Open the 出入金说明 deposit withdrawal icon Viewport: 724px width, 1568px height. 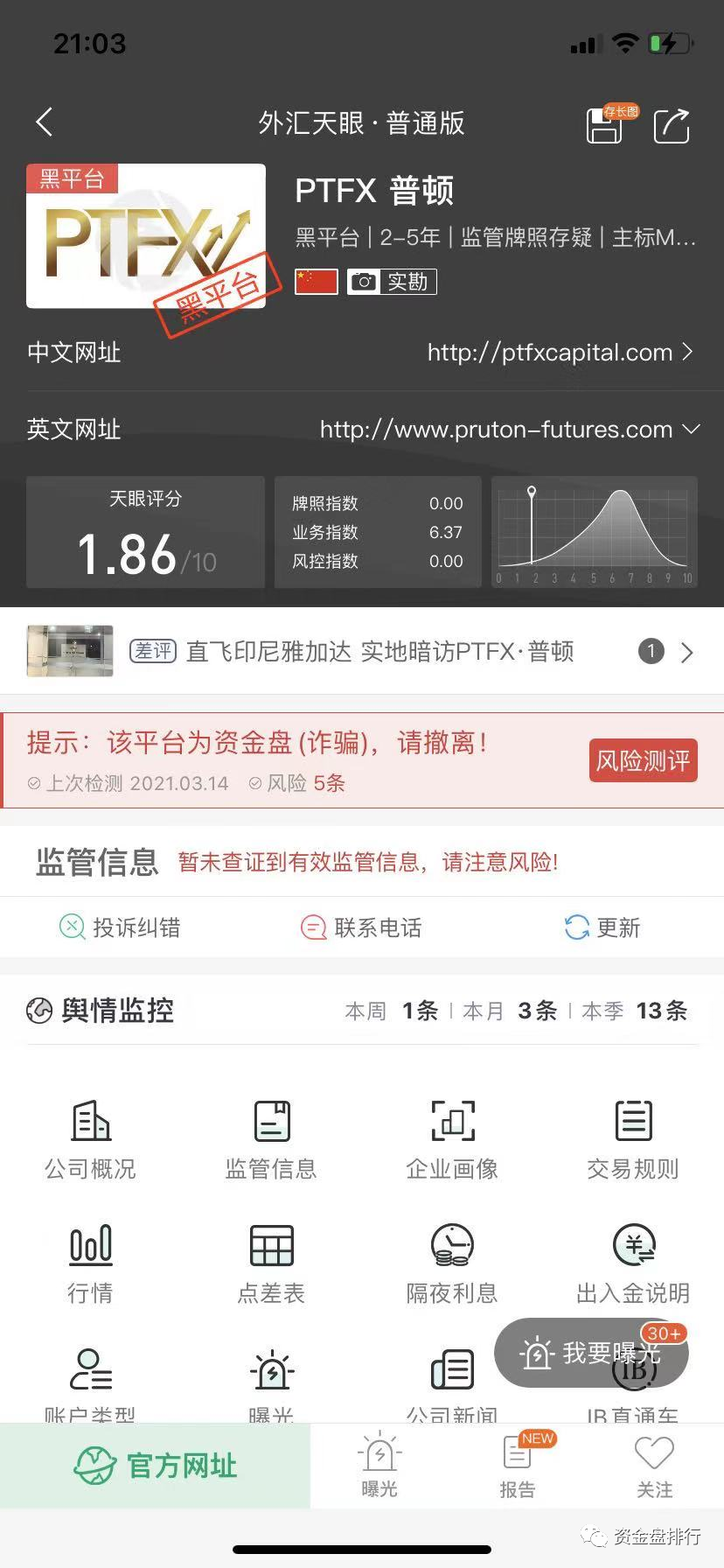[633, 1260]
